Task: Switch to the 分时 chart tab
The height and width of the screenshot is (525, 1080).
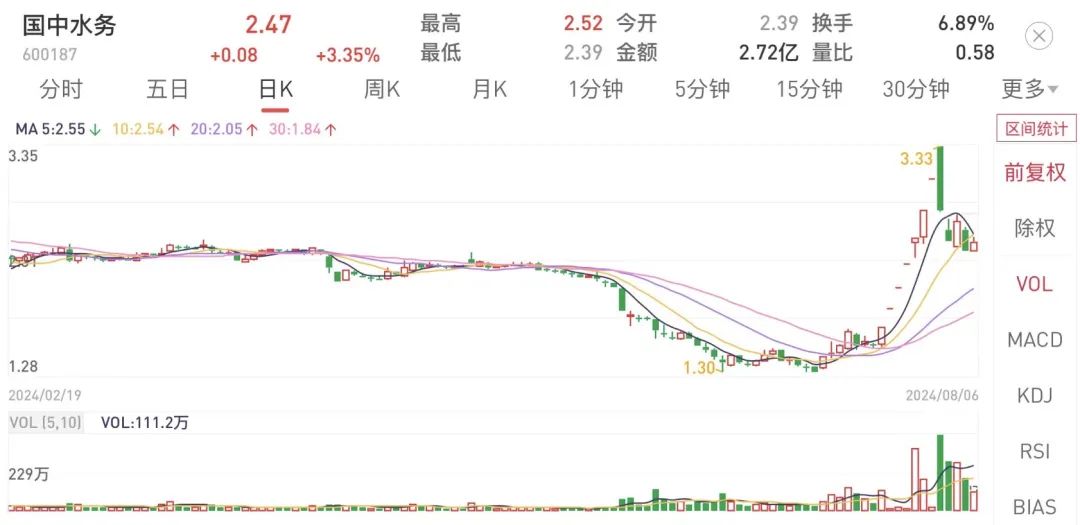Action: click(61, 89)
